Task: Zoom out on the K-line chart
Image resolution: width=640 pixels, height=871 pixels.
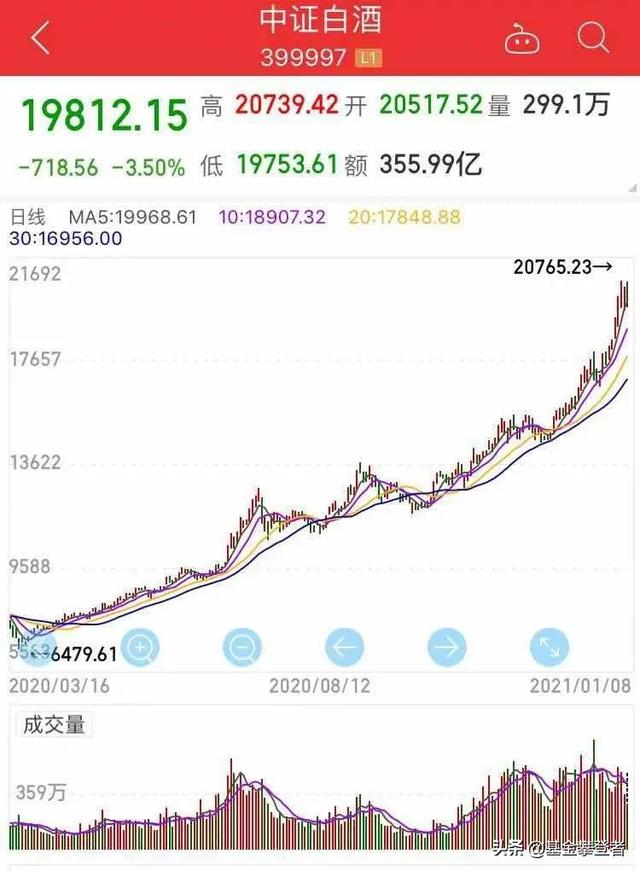Action: pos(242,649)
